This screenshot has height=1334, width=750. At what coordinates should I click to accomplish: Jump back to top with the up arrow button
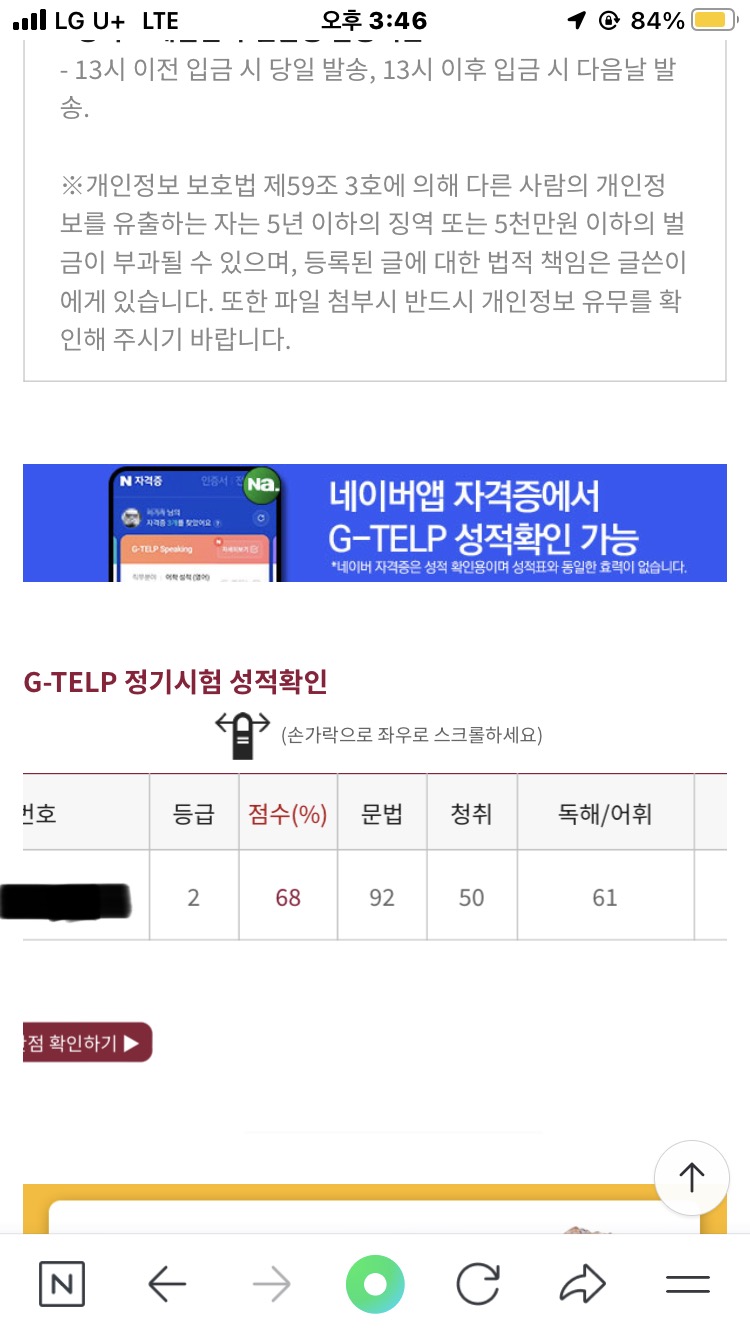pyautogui.click(x=692, y=1178)
